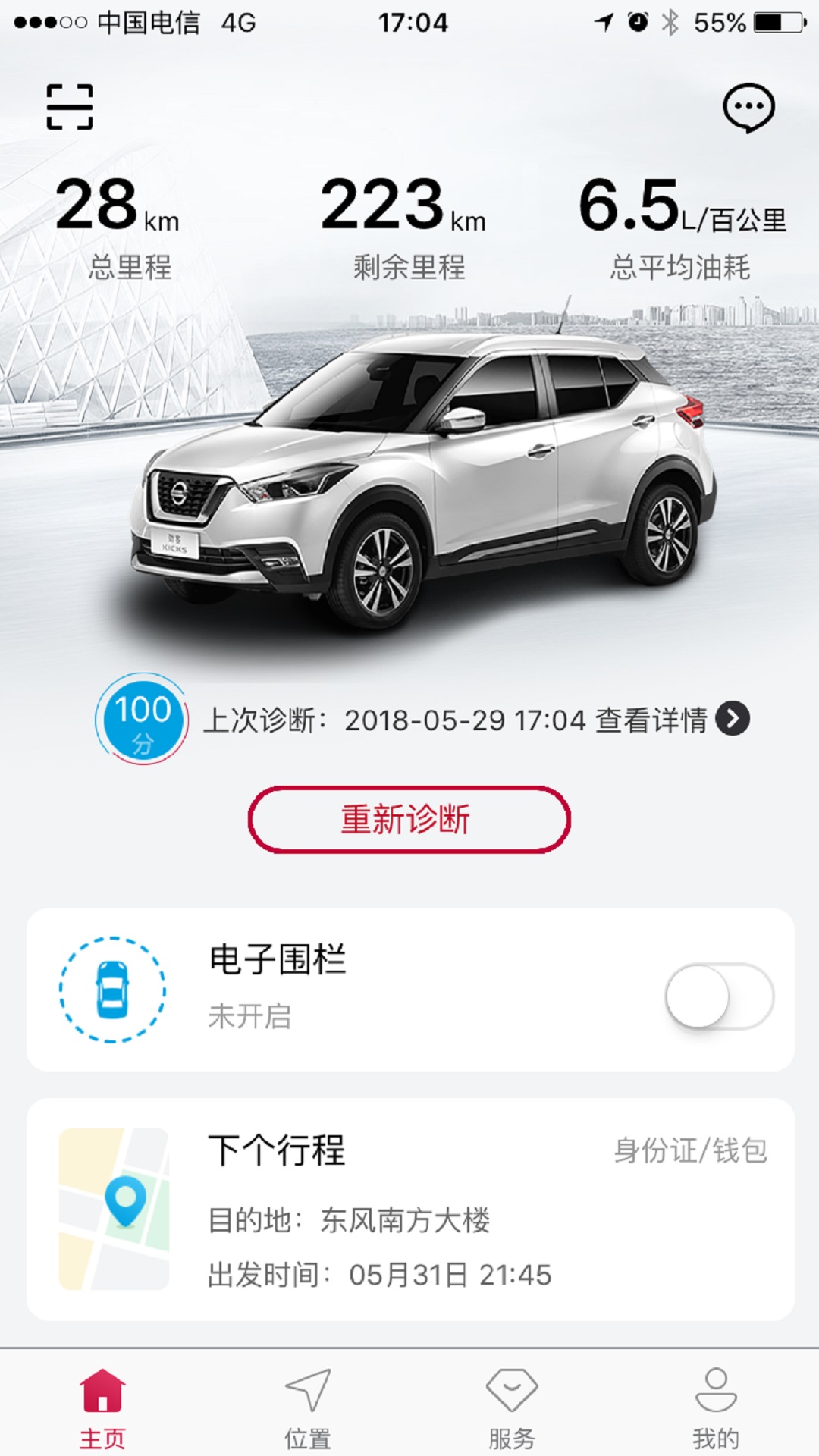Open the QR scan icon

(x=70, y=107)
